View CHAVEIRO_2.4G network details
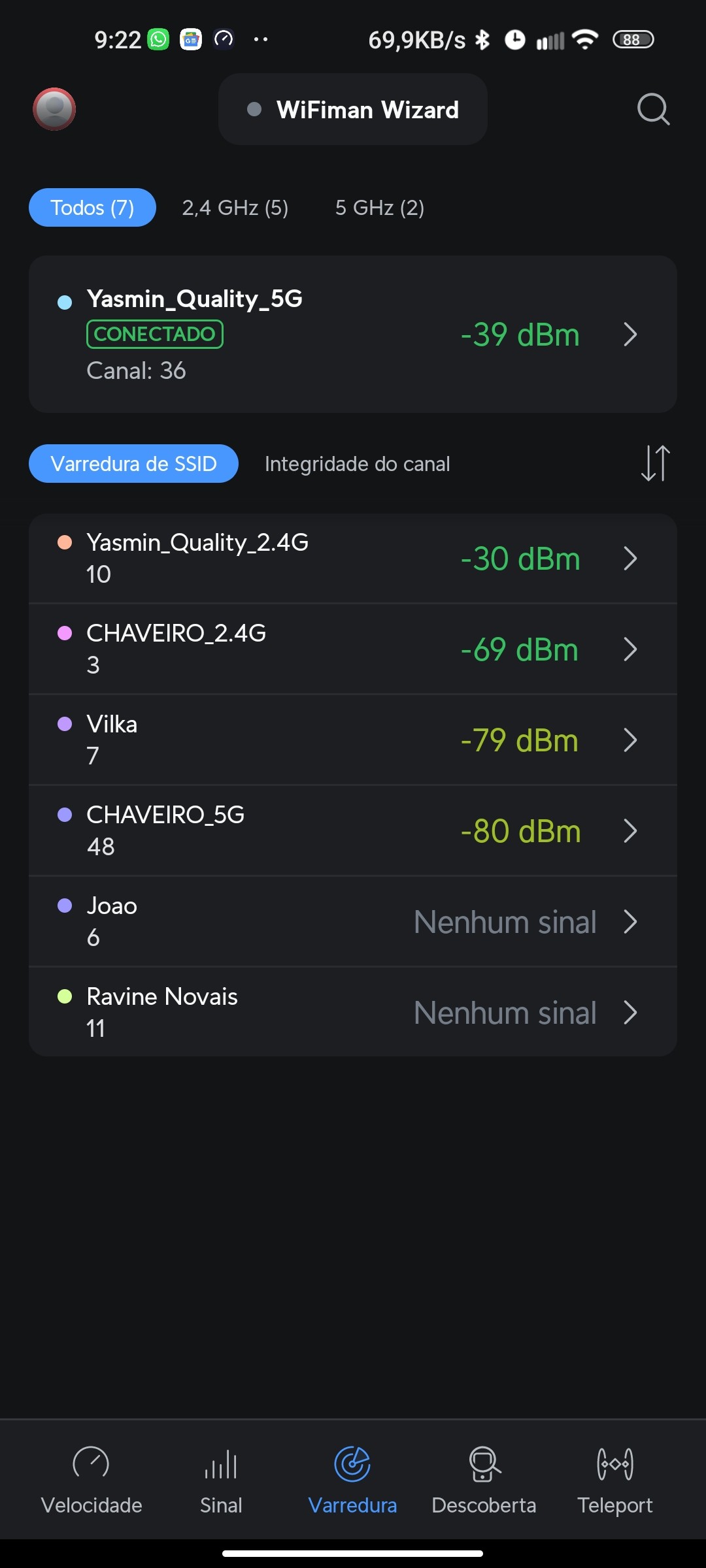706x1568 pixels. coord(353,649)
